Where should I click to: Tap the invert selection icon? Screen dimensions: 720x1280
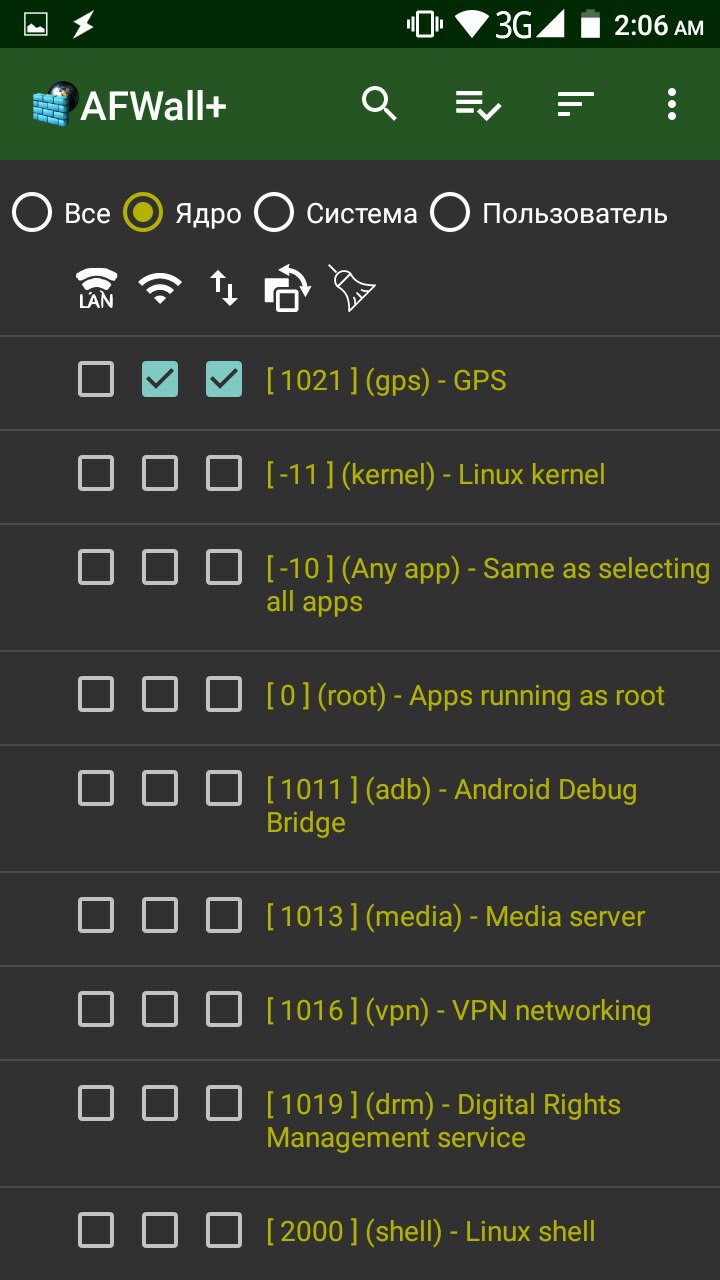(287, 289)
